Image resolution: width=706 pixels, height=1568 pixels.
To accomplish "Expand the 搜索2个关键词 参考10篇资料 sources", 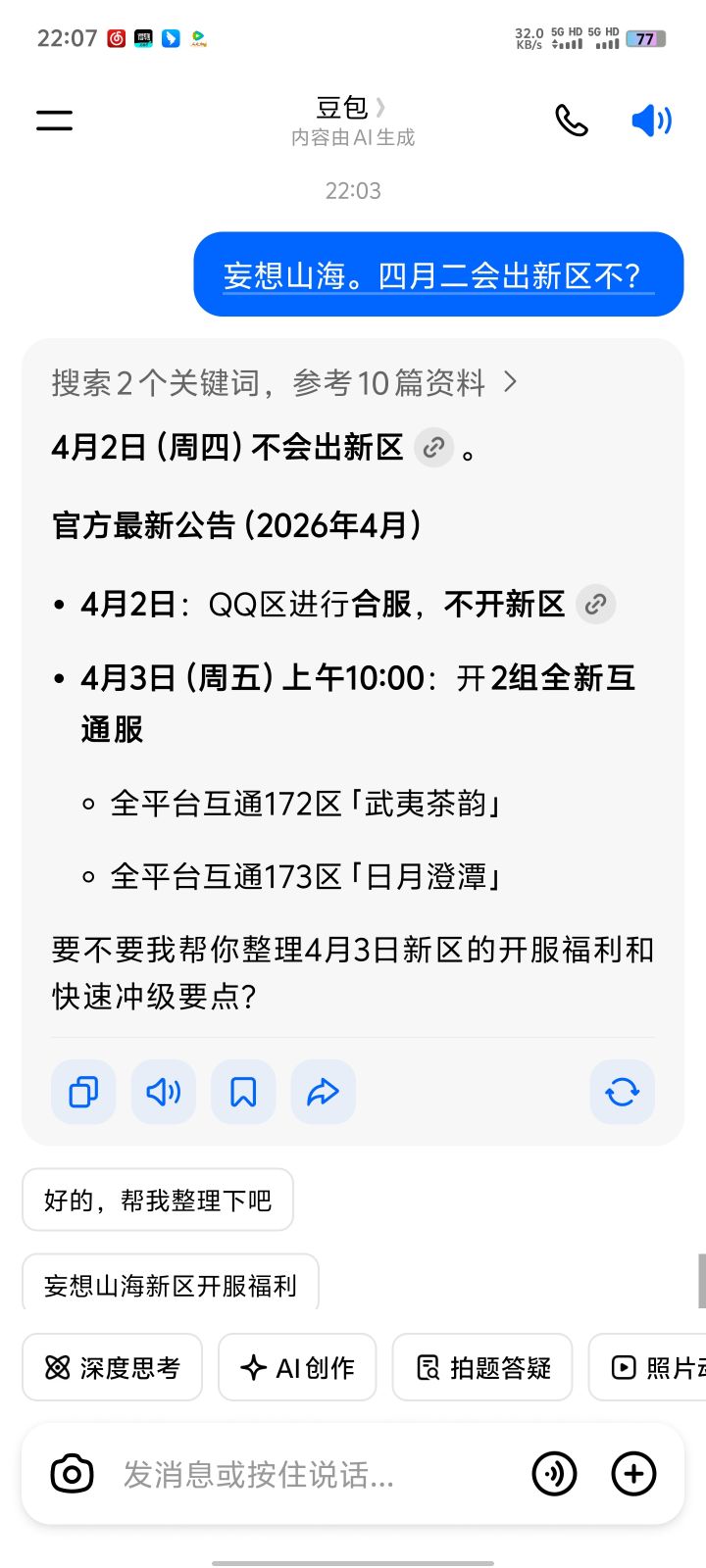I will (x=284, y=382).
